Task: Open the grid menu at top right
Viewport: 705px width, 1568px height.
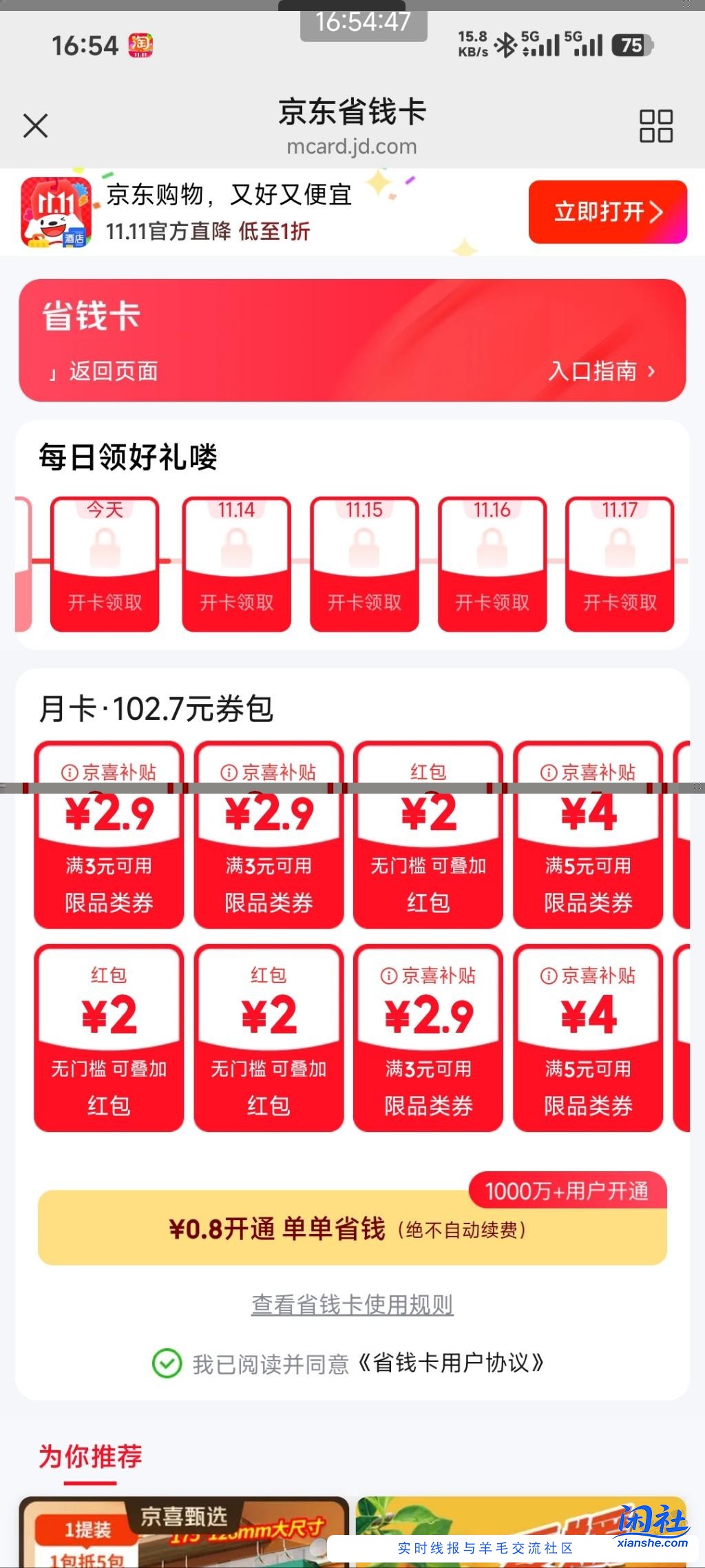Action: click(656, 126)
